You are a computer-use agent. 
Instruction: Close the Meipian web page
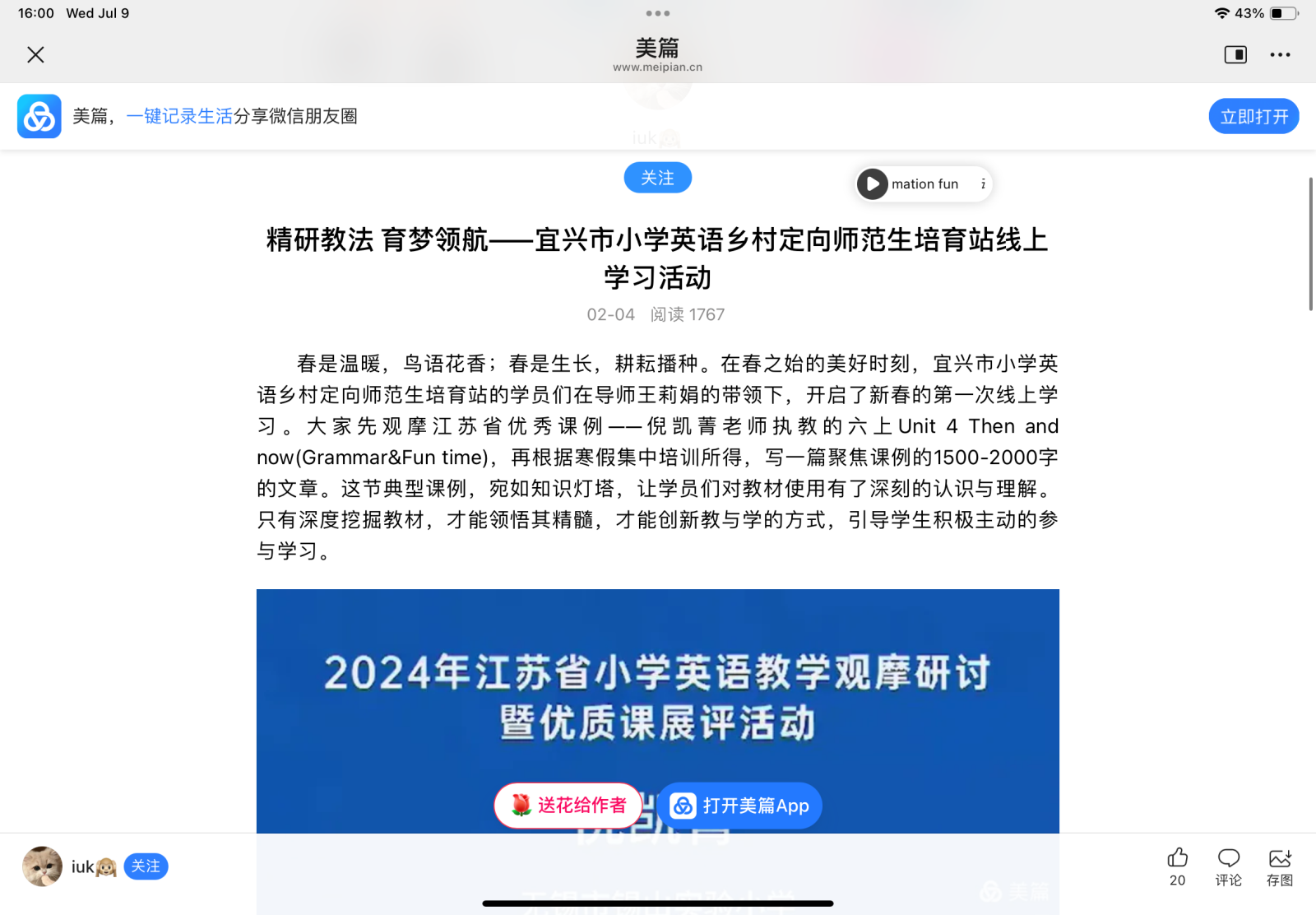[35, 55]
